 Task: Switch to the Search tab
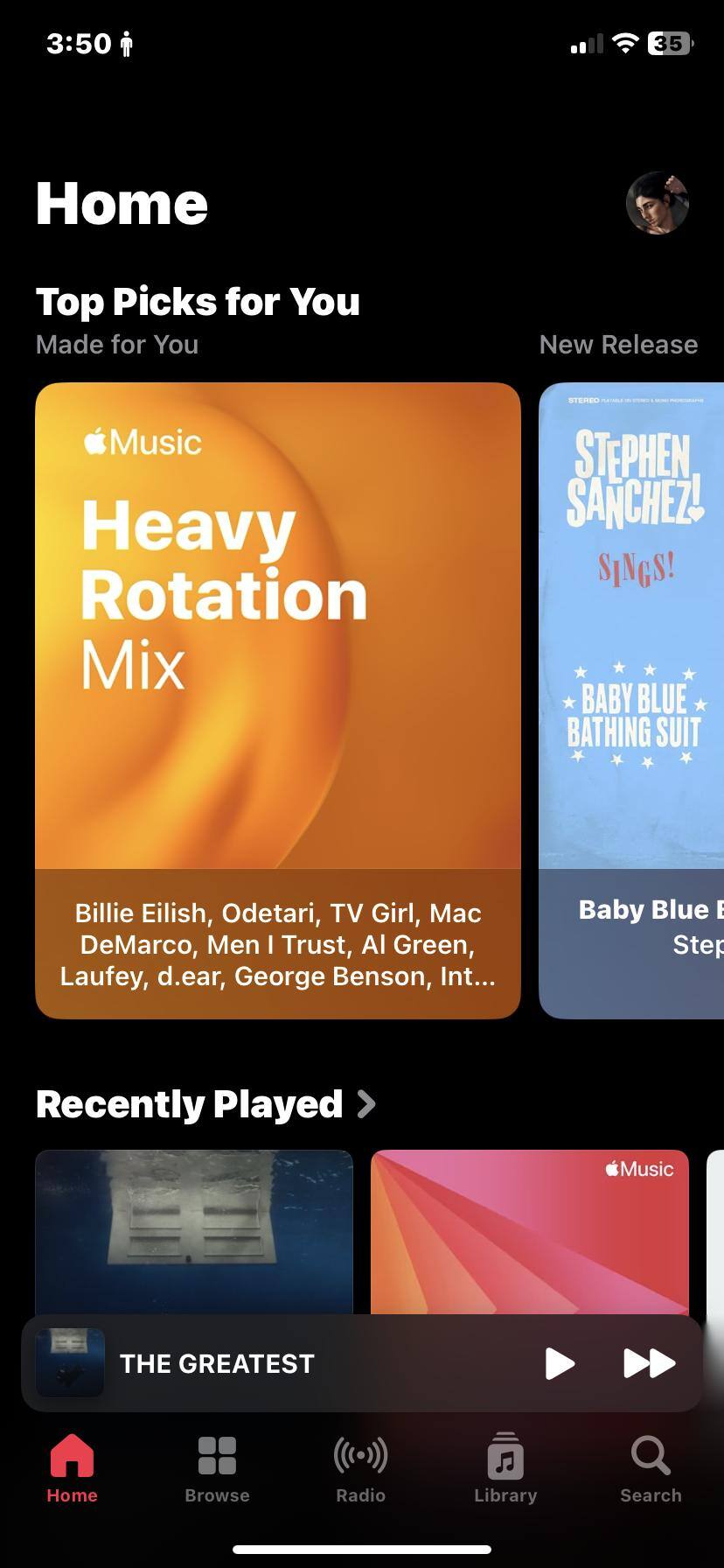pos(651,1470)
